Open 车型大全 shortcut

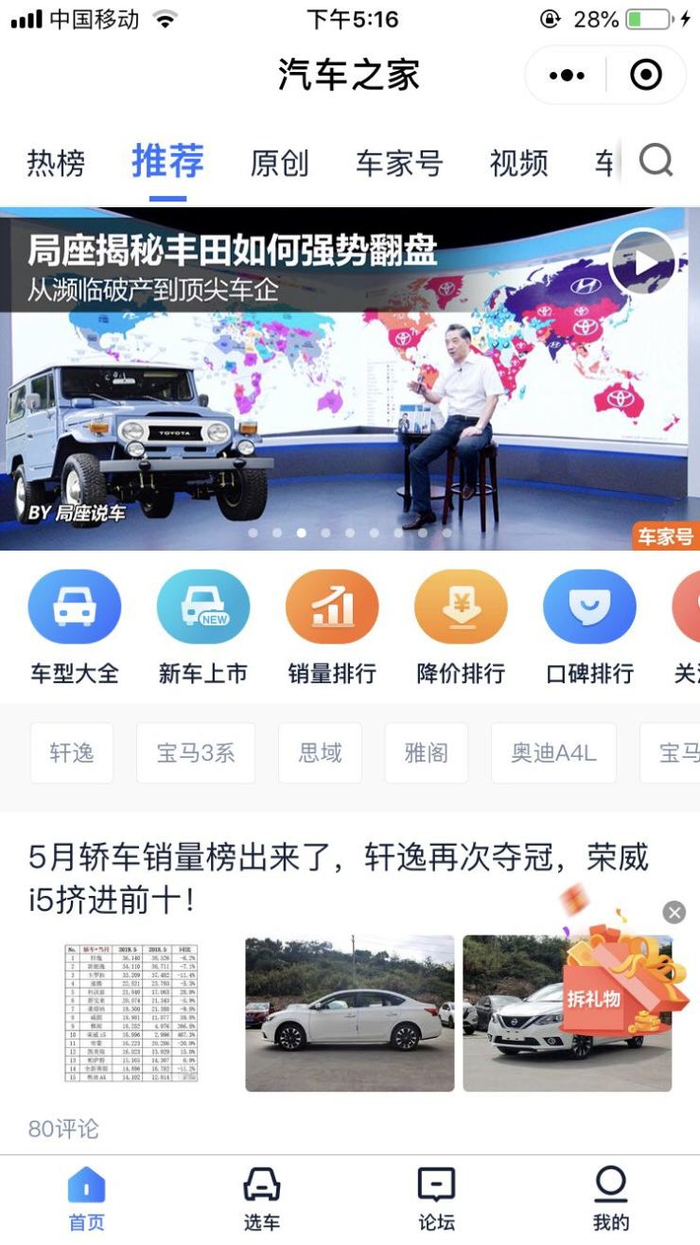coord(75,625)
